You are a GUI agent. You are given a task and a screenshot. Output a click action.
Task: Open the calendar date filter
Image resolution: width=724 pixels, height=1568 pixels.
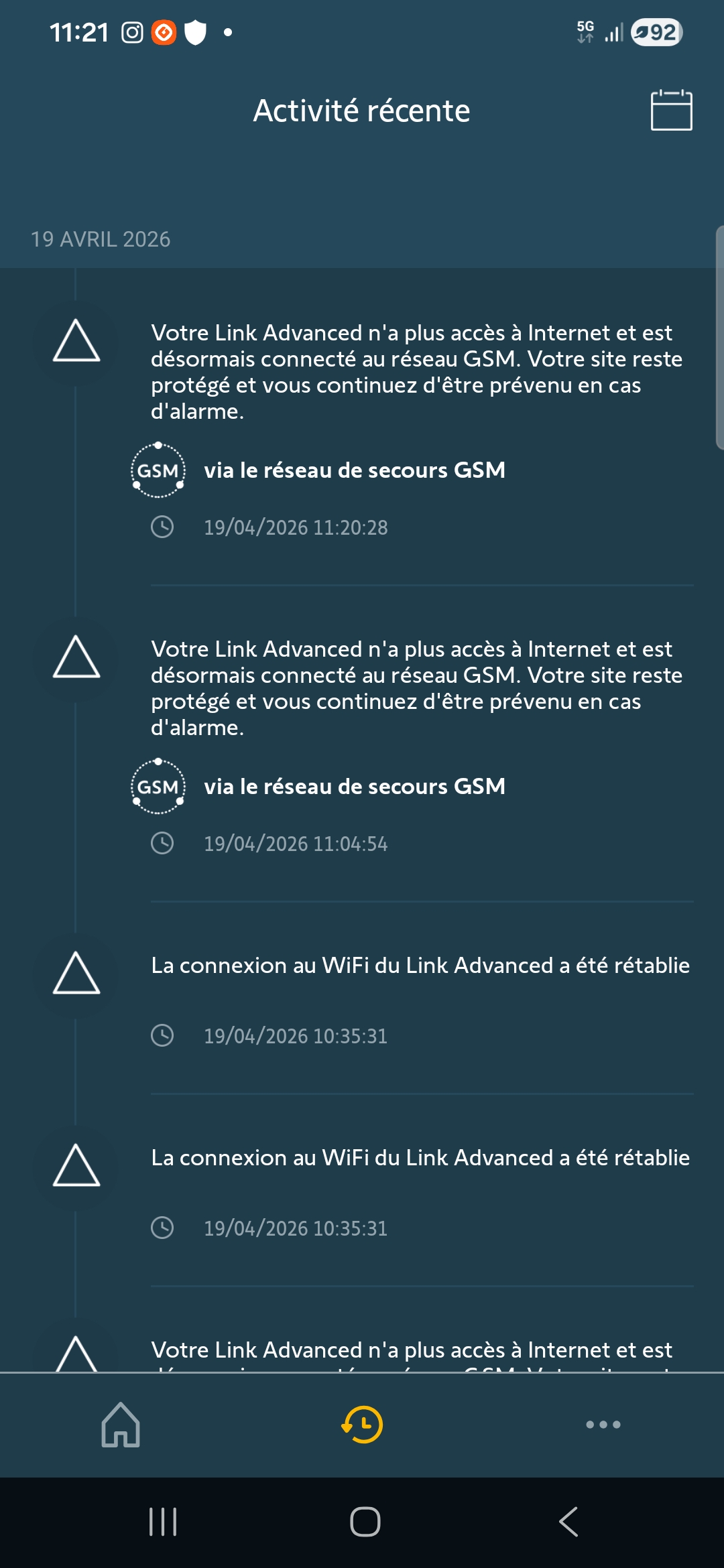point(671,110)
